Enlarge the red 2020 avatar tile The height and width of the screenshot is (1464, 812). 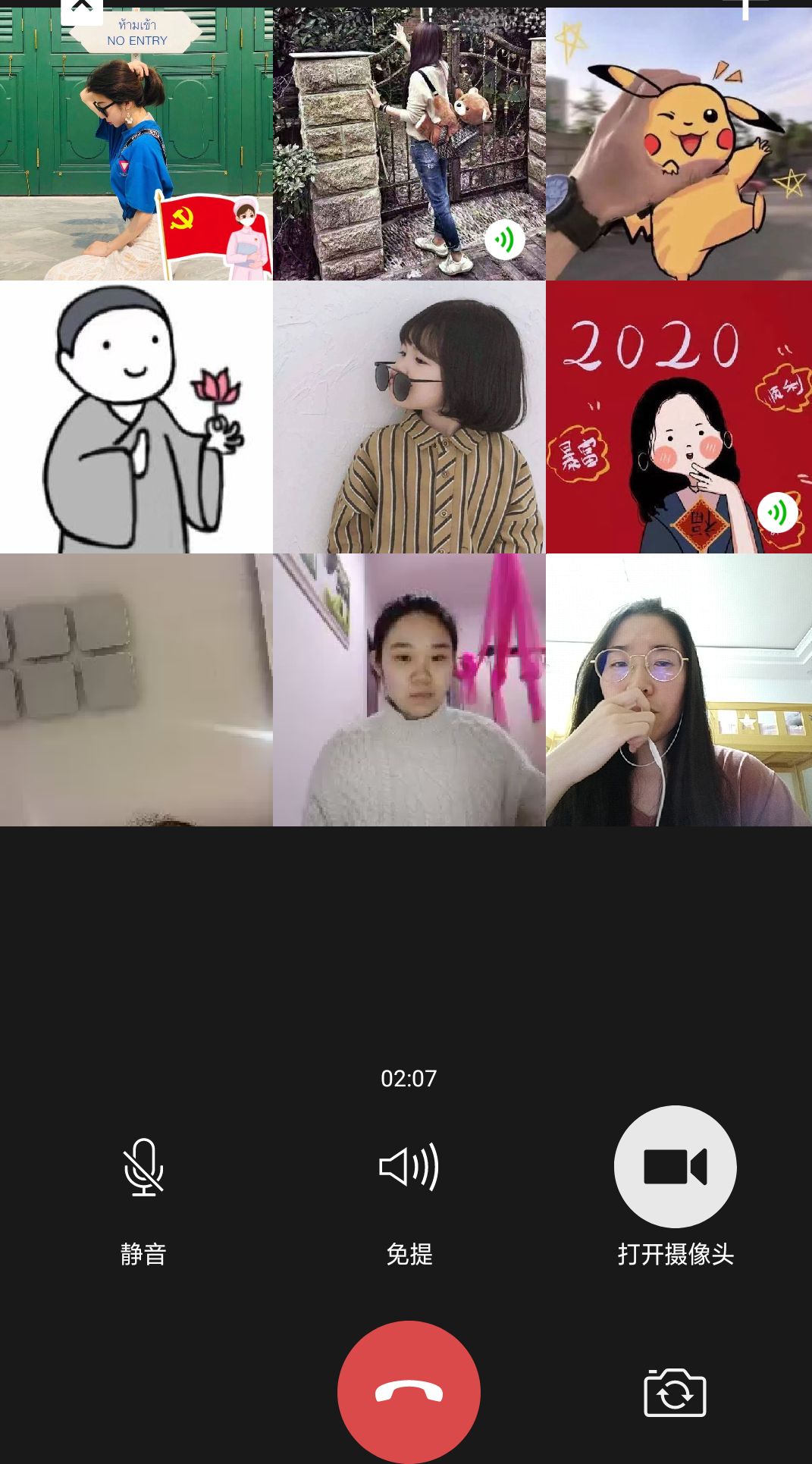click(x=679, y=417)
